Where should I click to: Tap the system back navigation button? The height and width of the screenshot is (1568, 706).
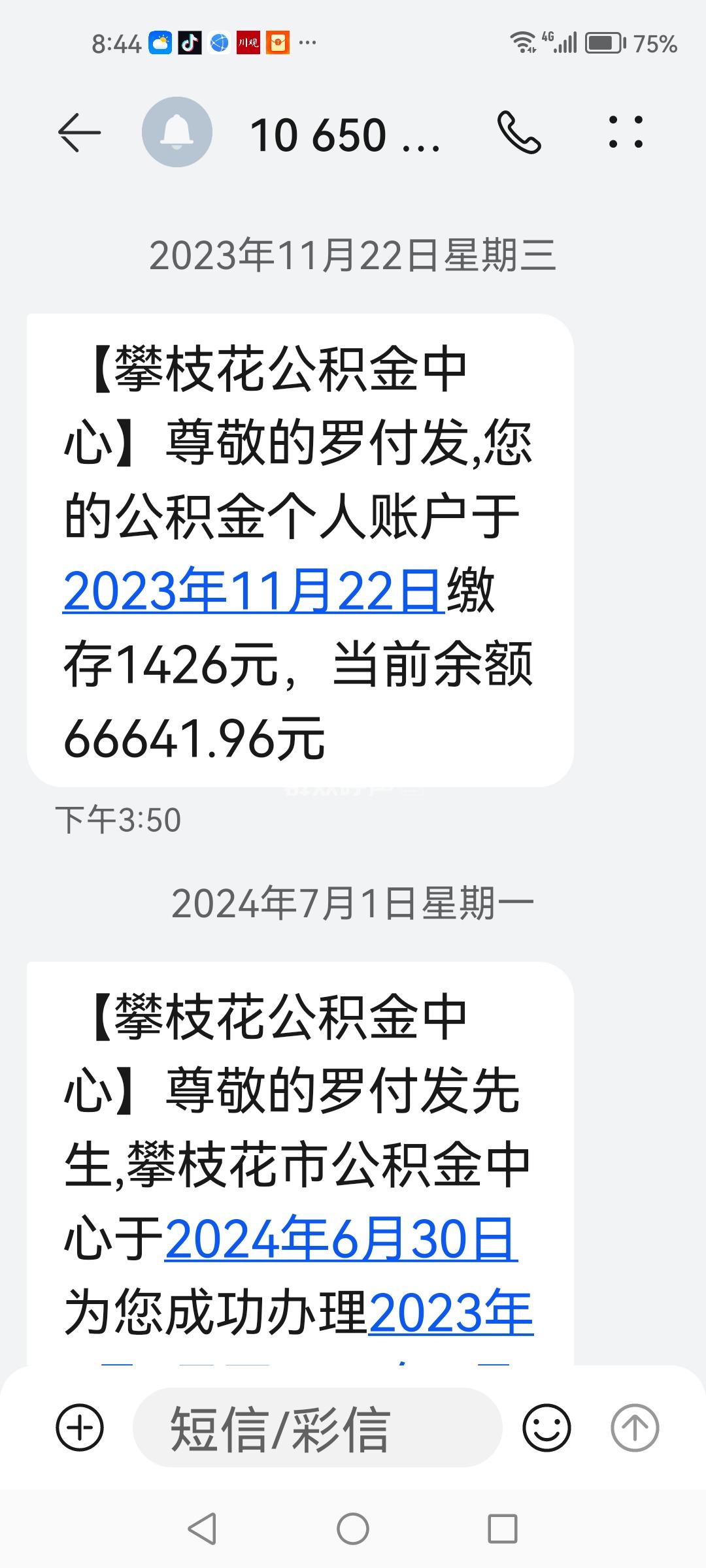pyautogui.click(x=202, y=1529)
